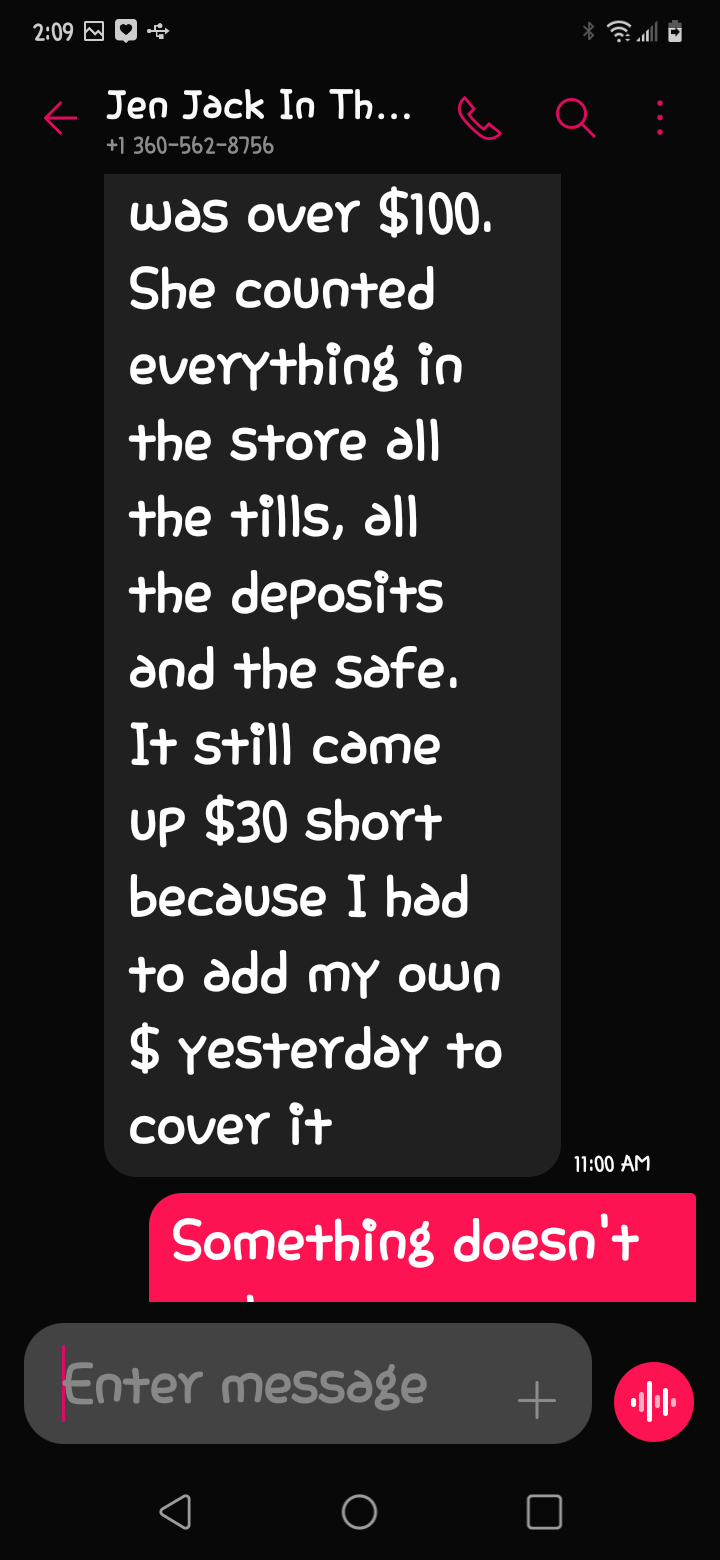Open the recent apps view

(x=544, y=1511)
